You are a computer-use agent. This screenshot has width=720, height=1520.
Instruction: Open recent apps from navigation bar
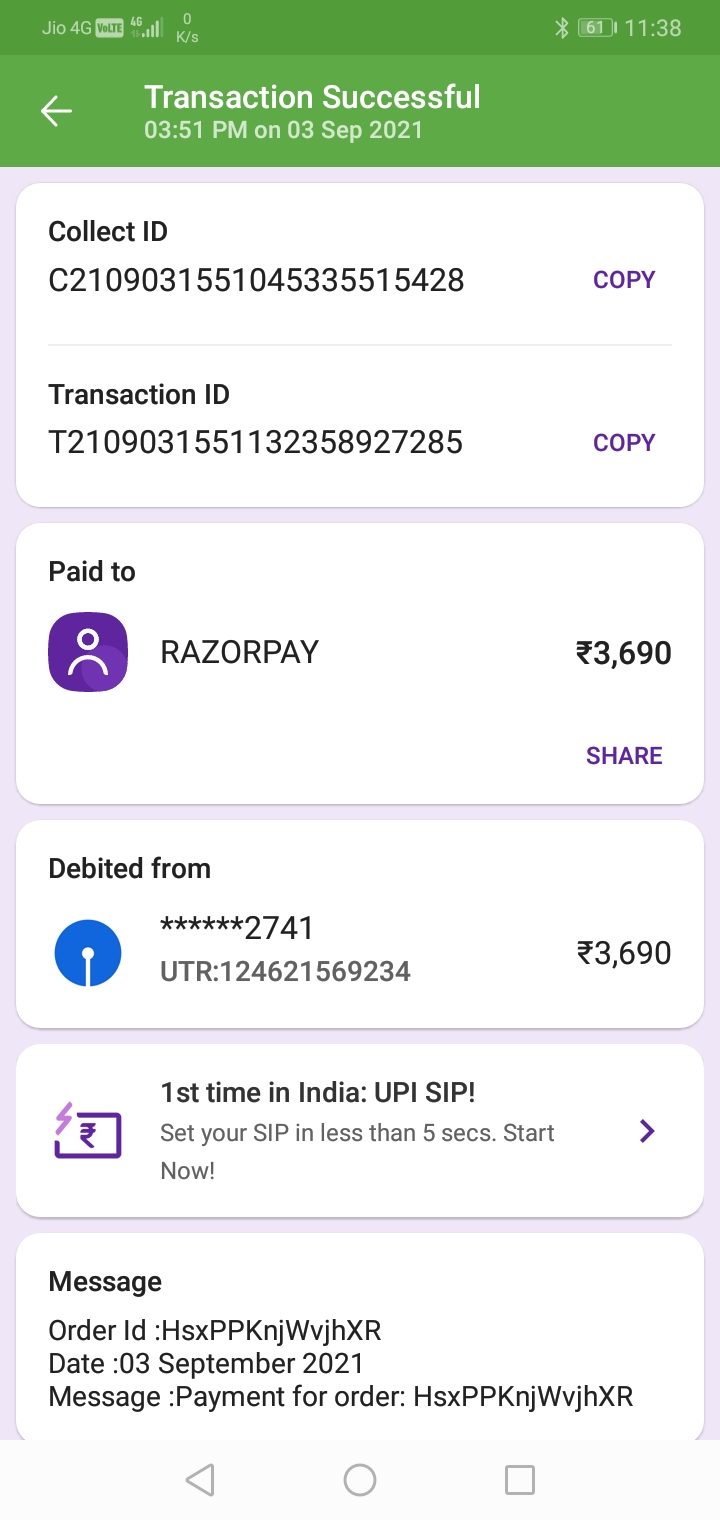519,1479
